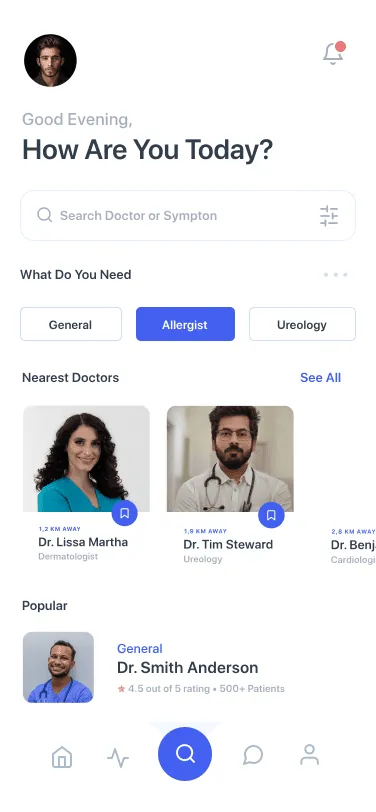Select the Allergist chip

[x=185, y=325]
